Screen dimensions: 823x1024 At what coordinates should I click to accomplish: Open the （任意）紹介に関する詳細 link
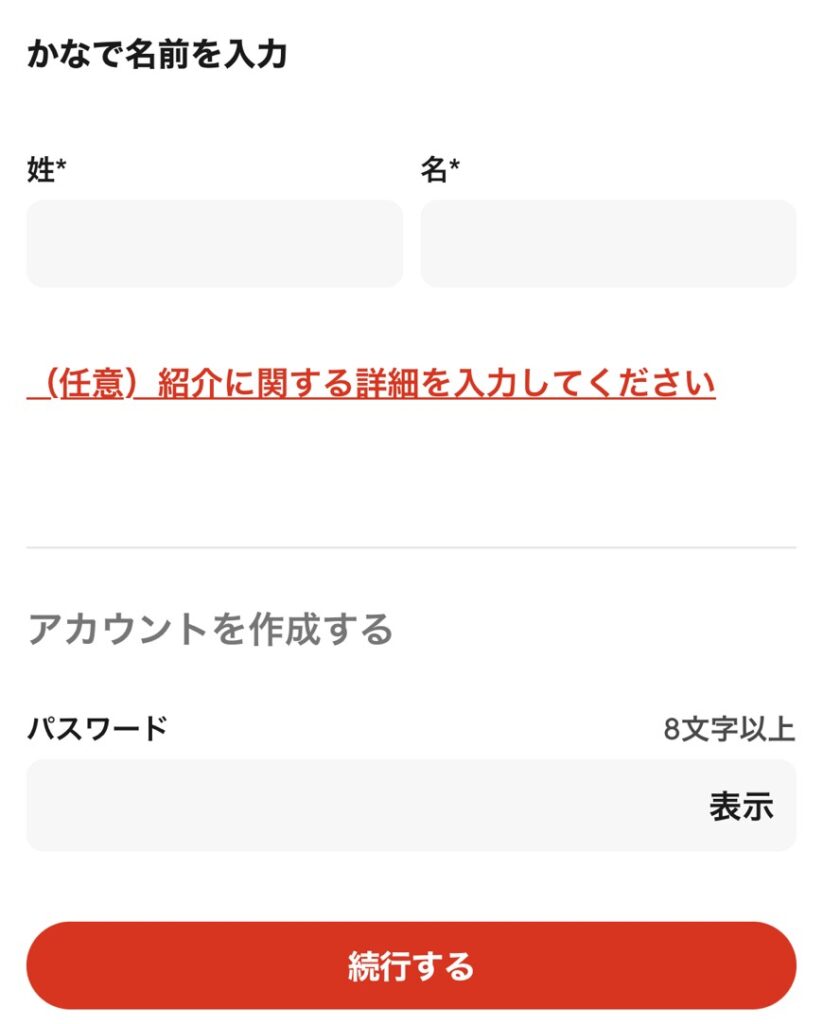(x=371, y=383)
